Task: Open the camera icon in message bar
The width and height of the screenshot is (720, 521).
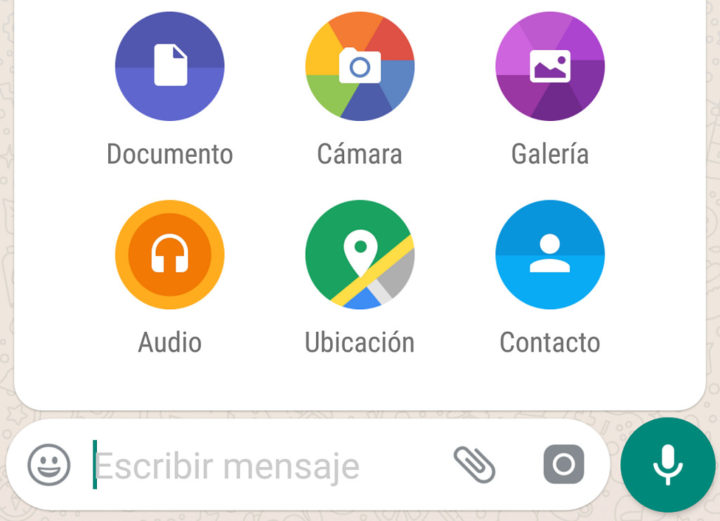Action: [563, 465]
